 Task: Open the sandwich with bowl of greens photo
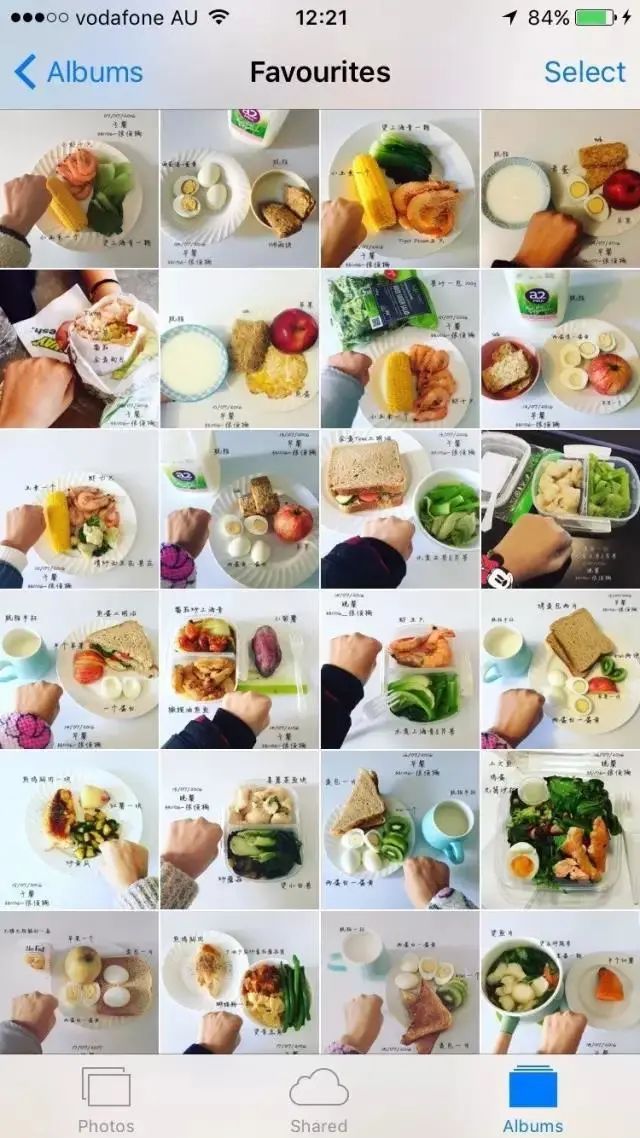tap(400, 509)
